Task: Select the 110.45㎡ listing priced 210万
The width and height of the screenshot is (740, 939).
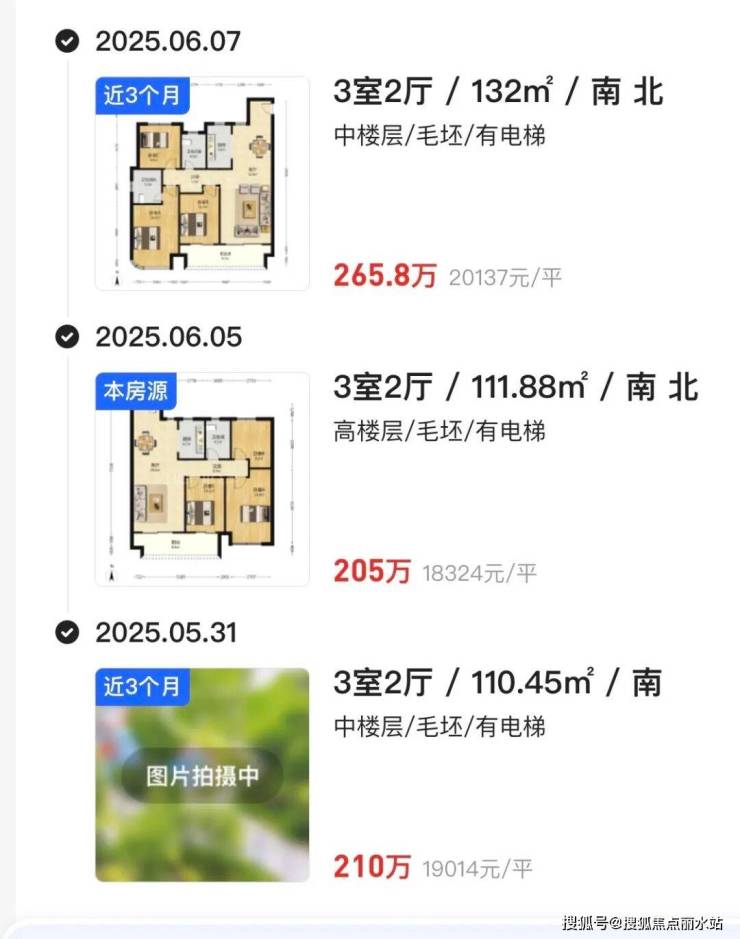Action: click(497, 684)
